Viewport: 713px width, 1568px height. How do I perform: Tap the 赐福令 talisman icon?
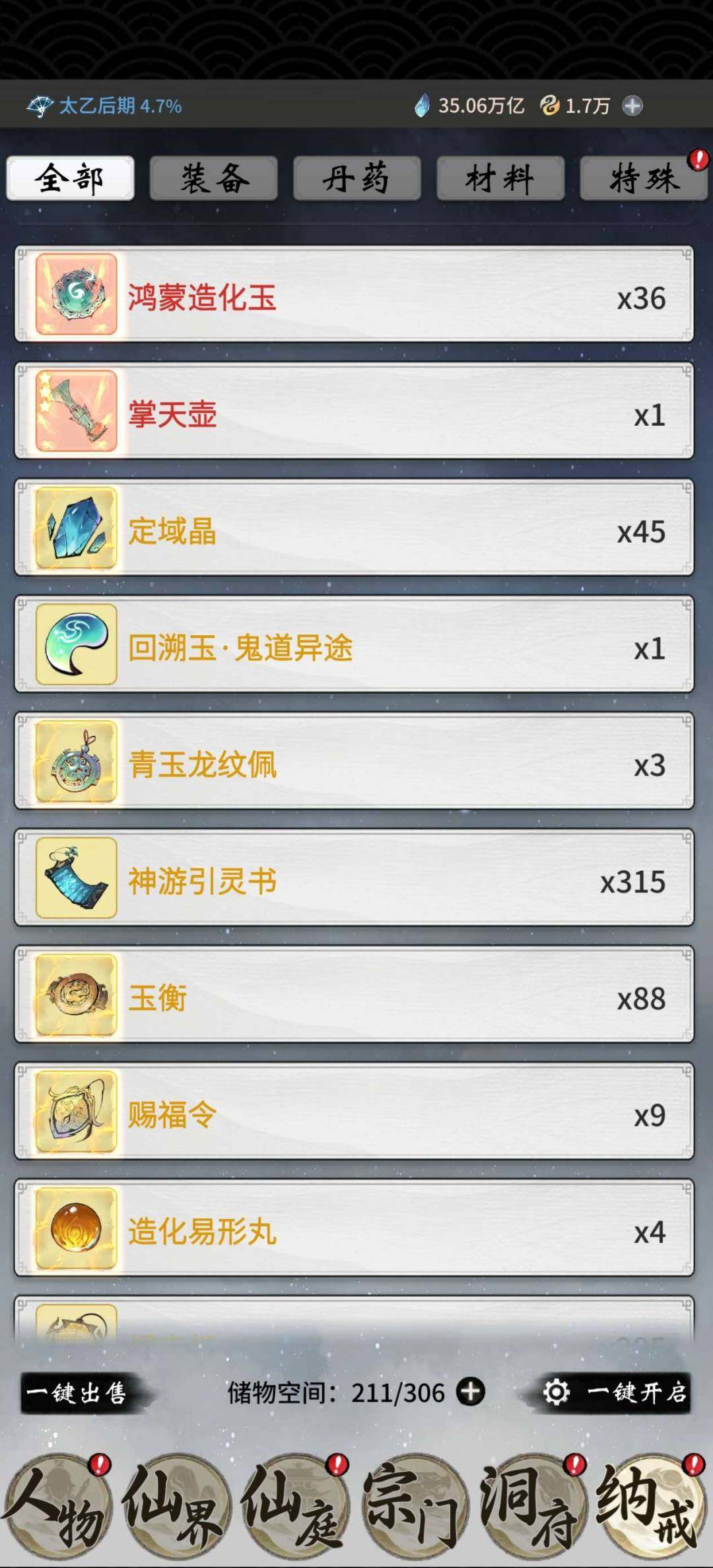pyautogui.click(x=75, y=1112)
